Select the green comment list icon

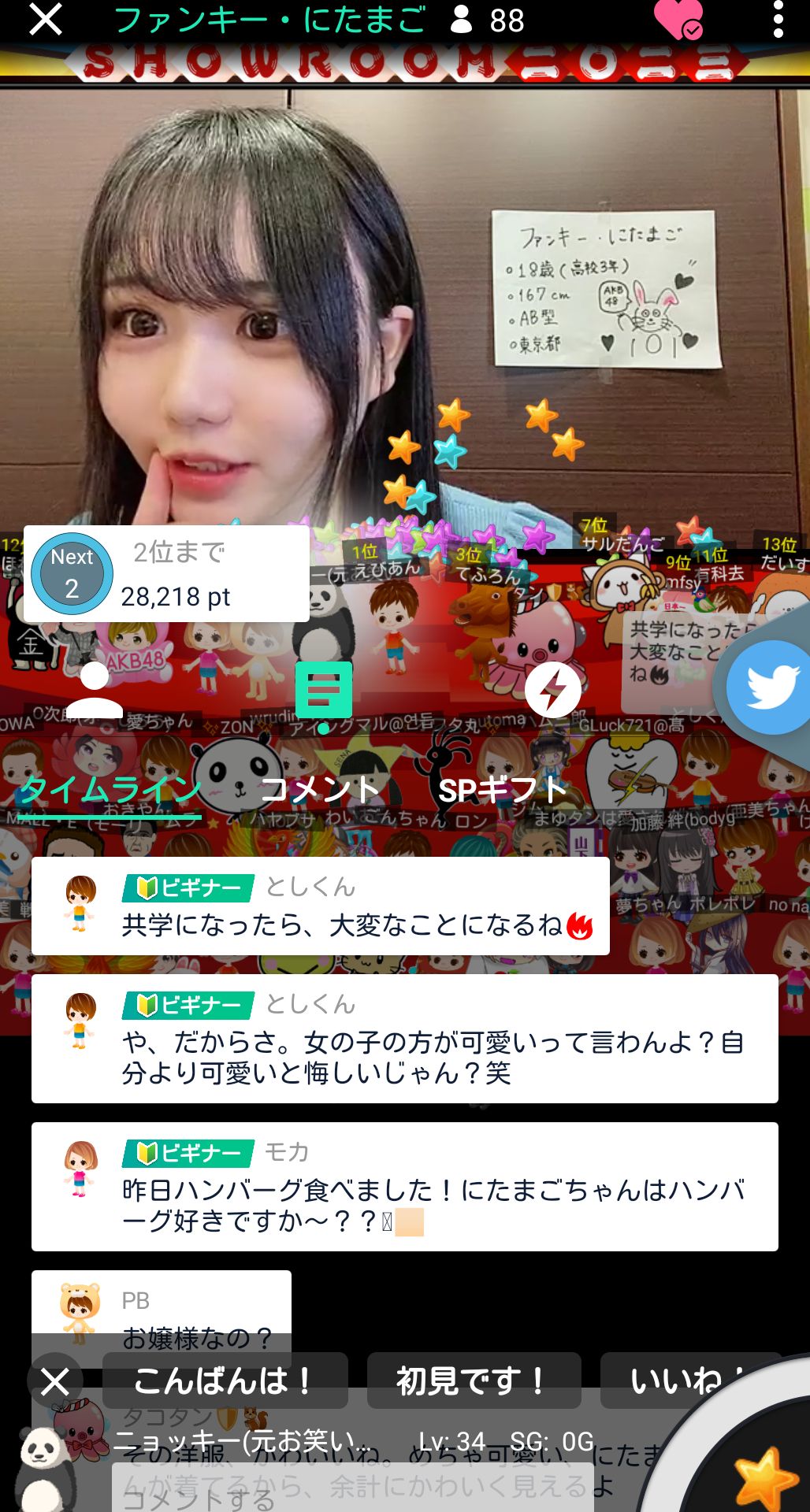tap(323, 691)
